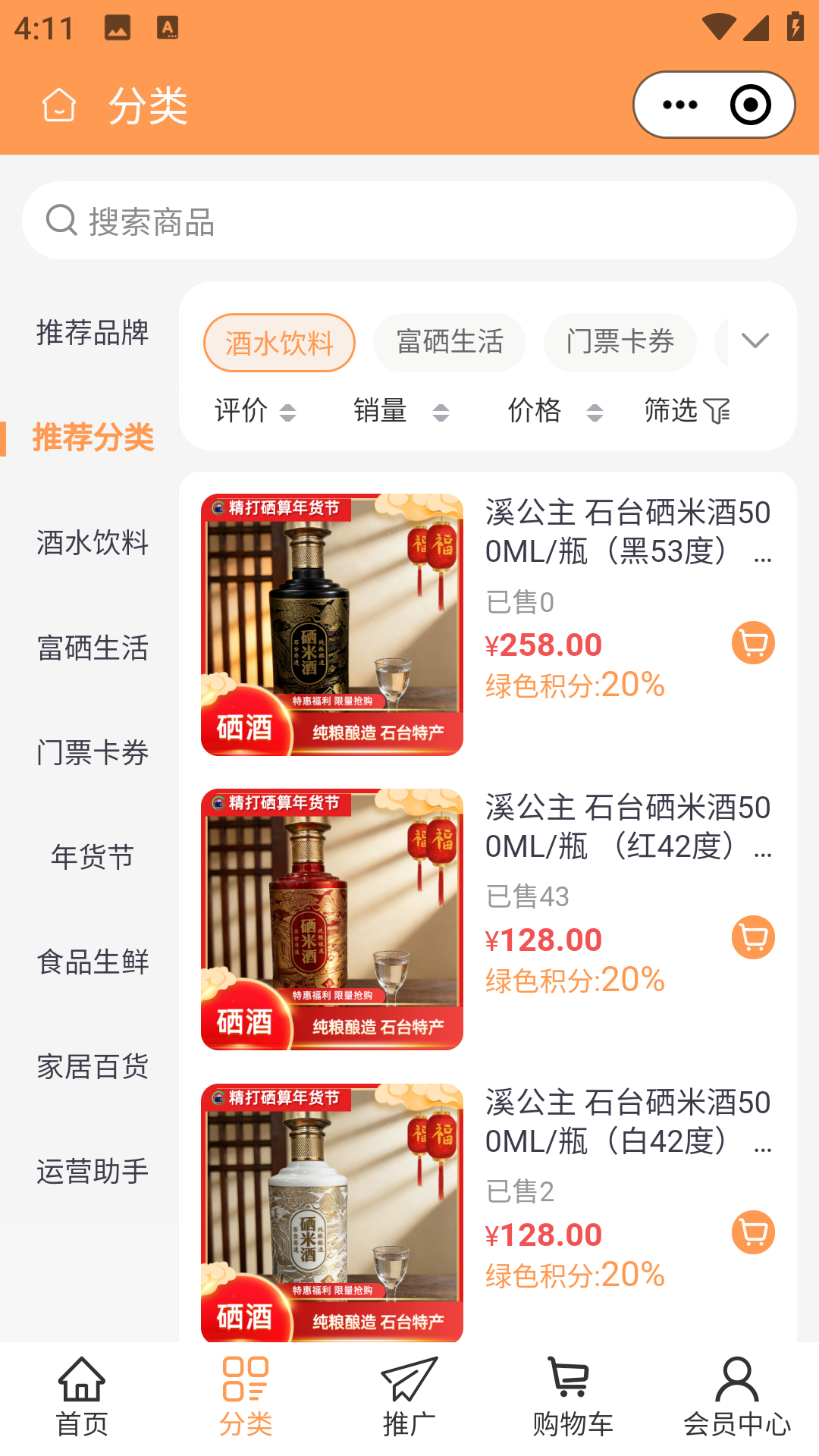The width and height of the screenshot is (819, 1456).
Task: Tap the search input field 搜索商品
Action: [x=303, y=221]
